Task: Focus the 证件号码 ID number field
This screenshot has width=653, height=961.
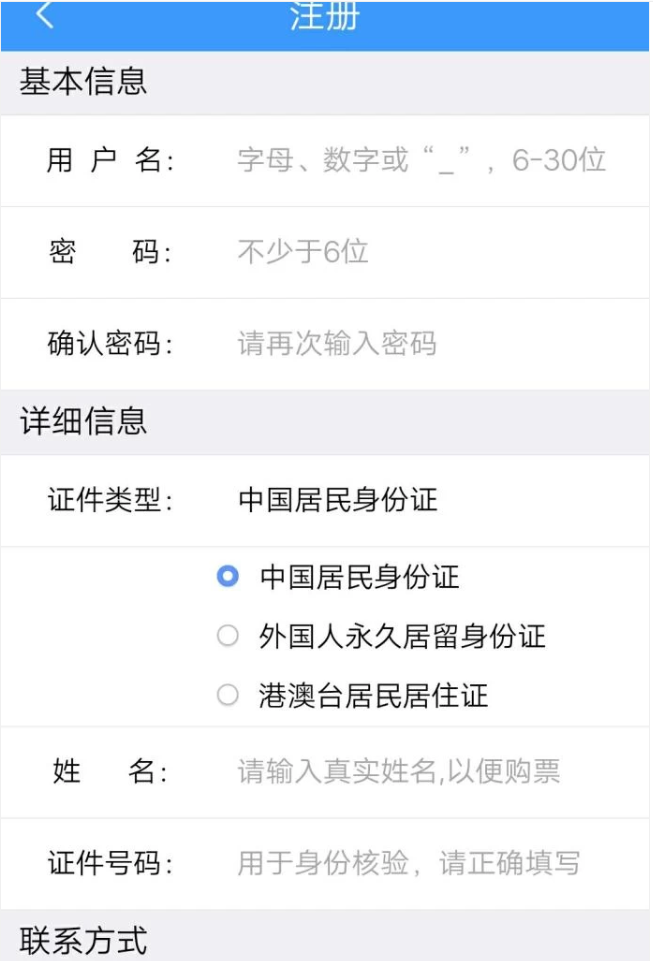Action: click(x=420, y=864)
